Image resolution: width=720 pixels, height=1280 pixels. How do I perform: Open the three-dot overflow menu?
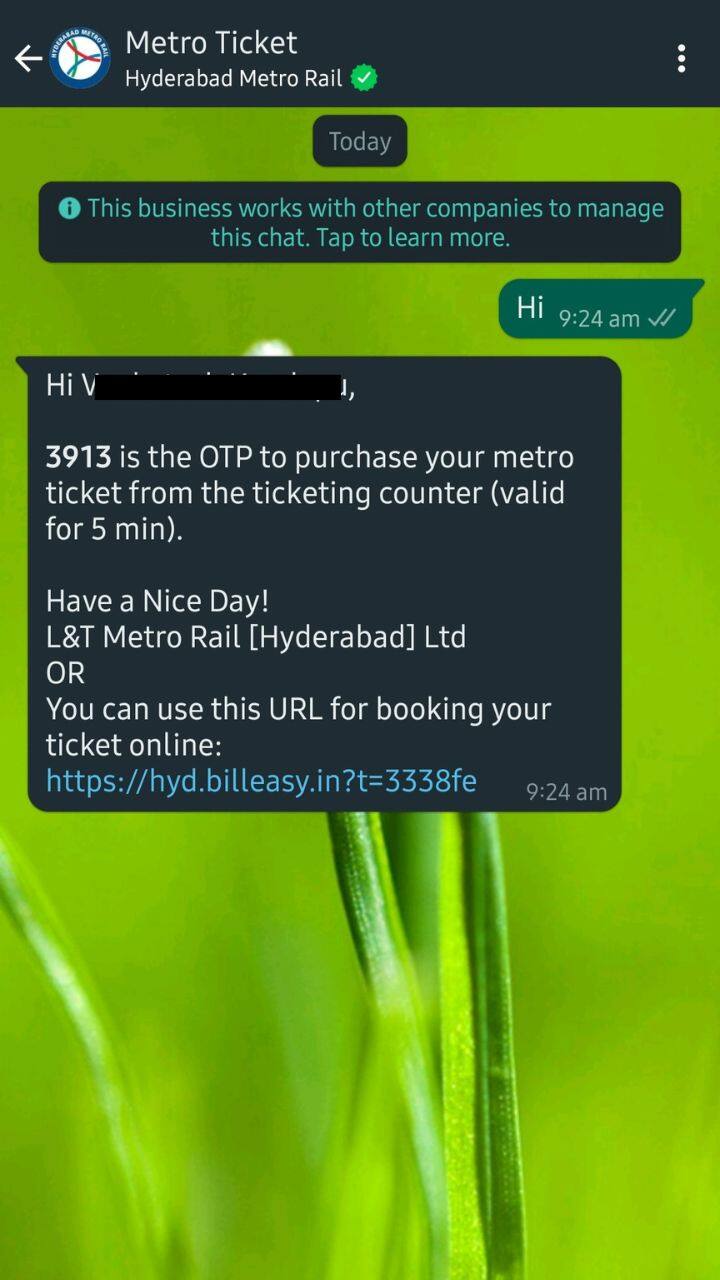(x=681, y=58)
